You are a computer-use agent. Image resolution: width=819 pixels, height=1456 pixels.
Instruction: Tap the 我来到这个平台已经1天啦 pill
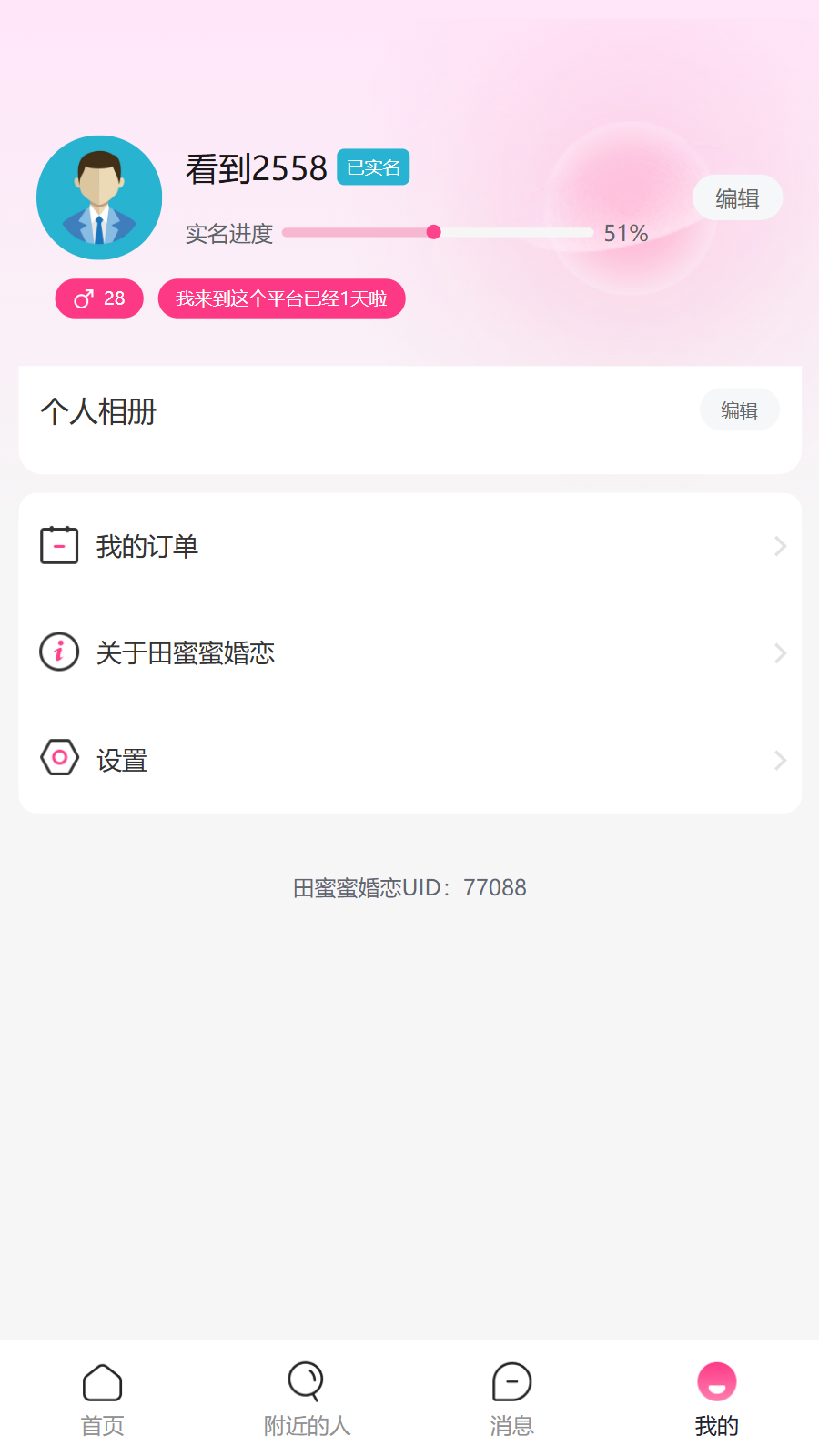coord(281,298)
